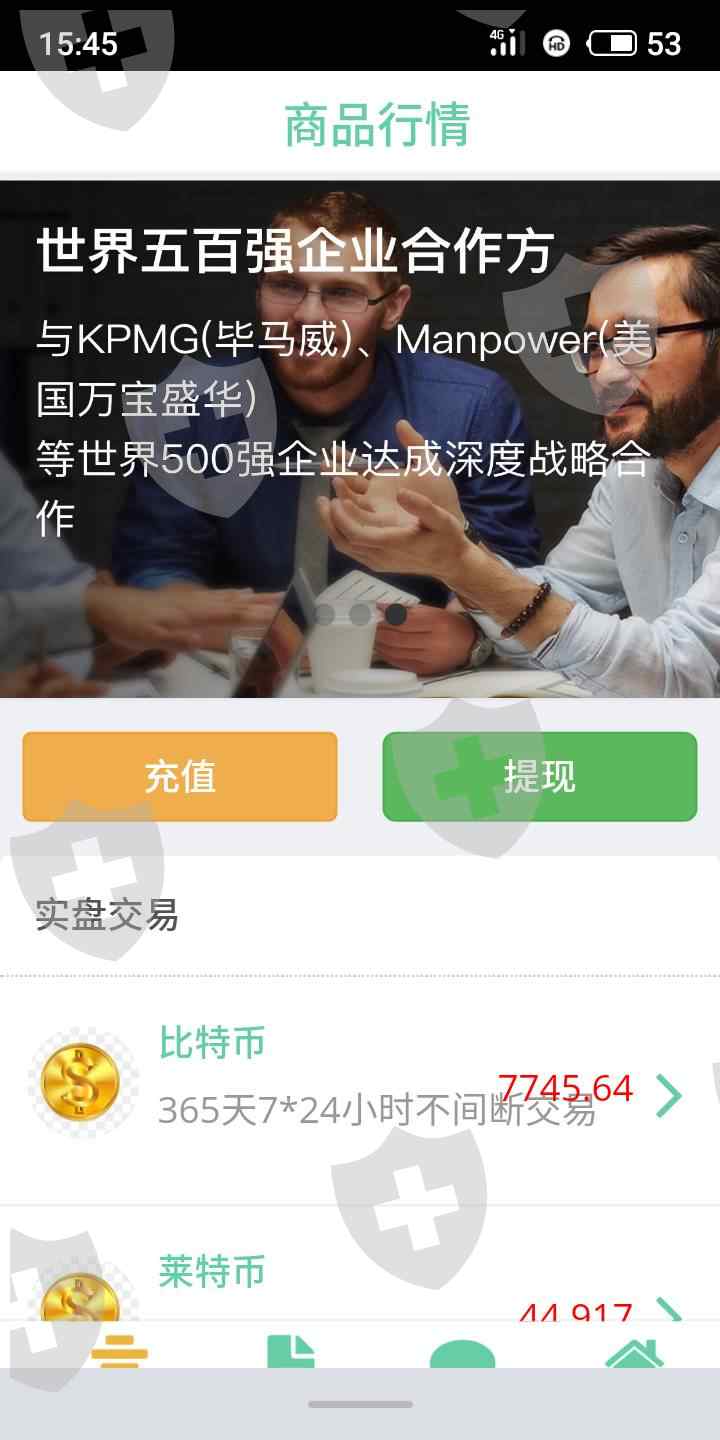Image resolution: width=720 pixels, height=1440 pixels.
Task: Tap the 提现 withdraw button
Action: [x=539, y=777]
